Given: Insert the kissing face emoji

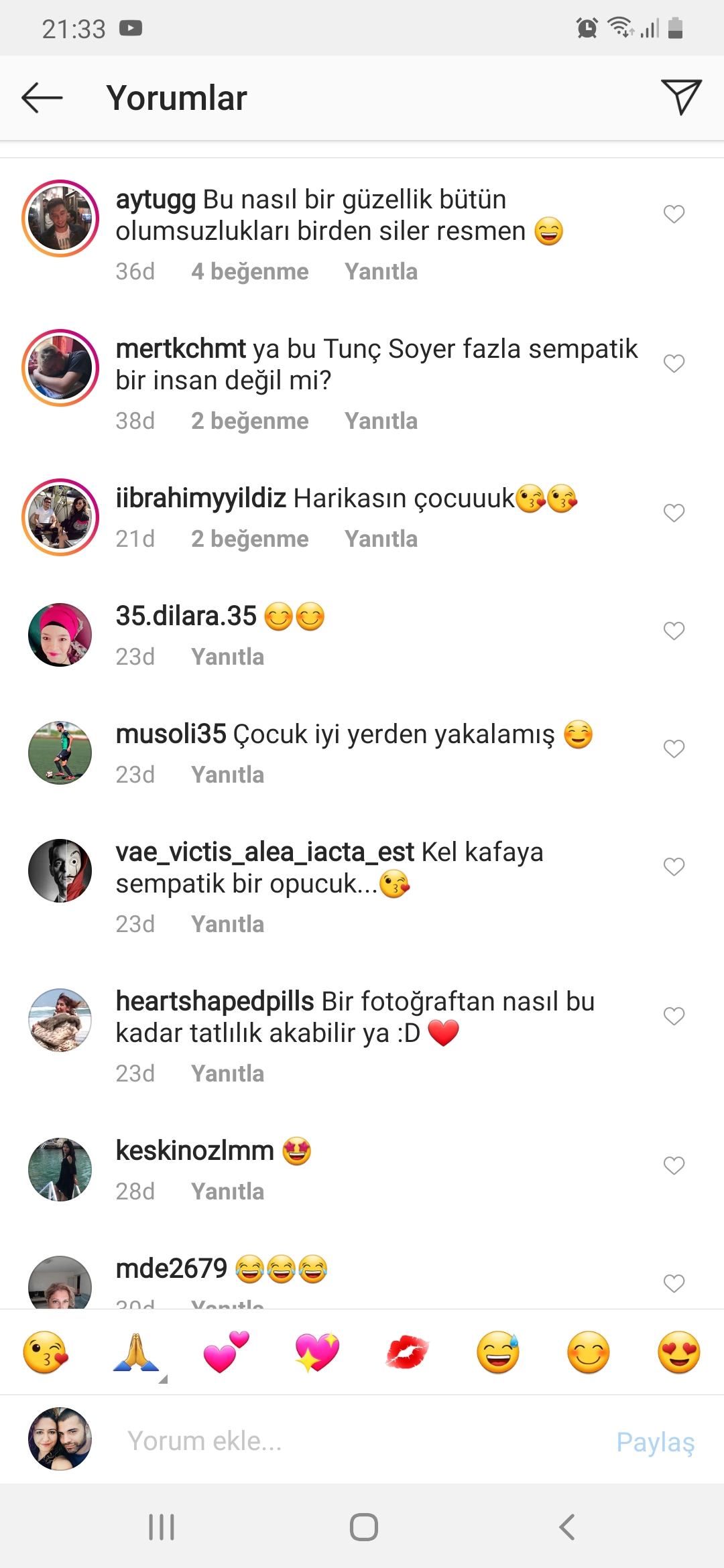Looking at the screenshot, I should 46,1352.
